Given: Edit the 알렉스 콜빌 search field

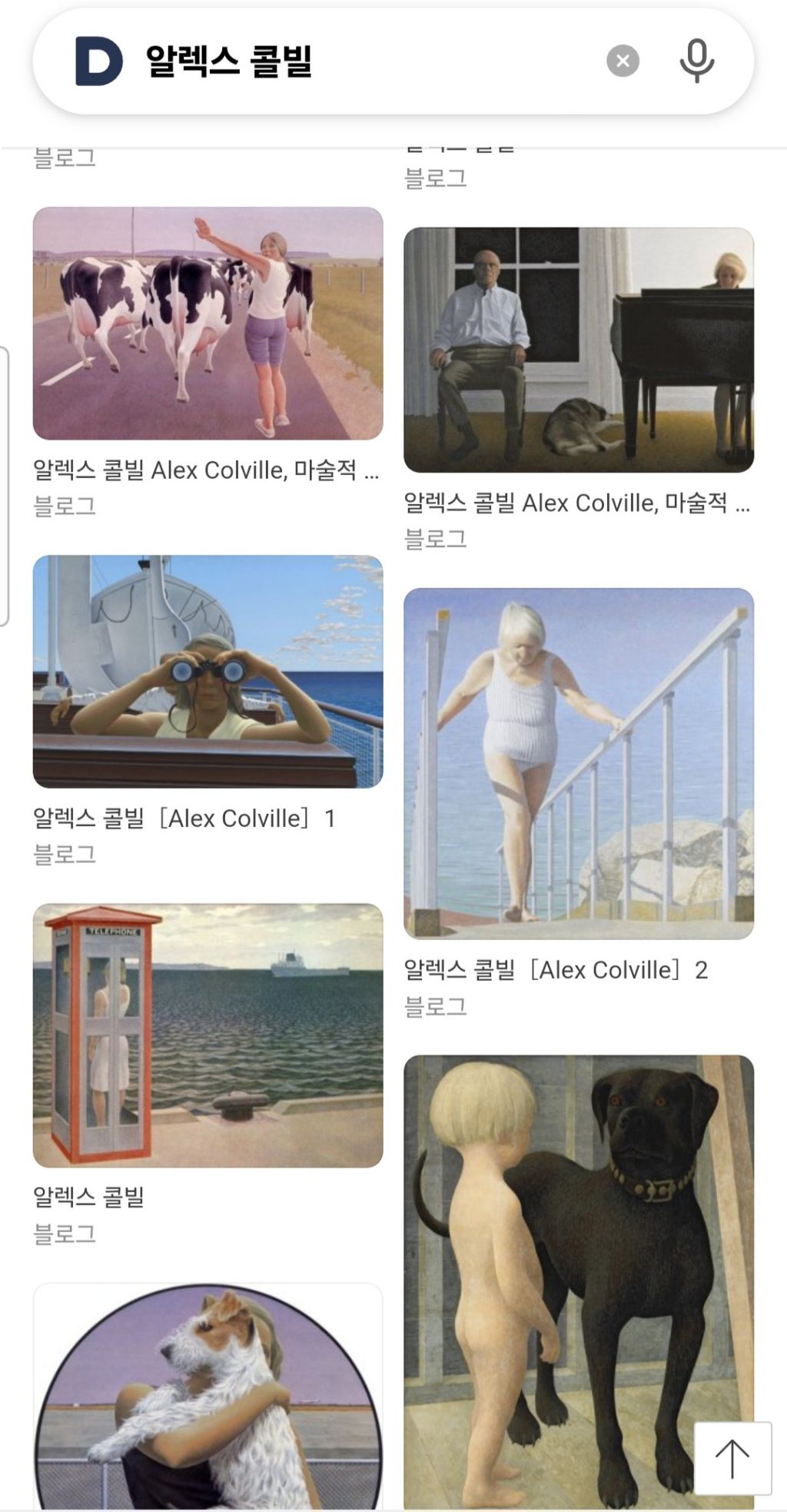Looking at the screenshot, I should (369, 61).
